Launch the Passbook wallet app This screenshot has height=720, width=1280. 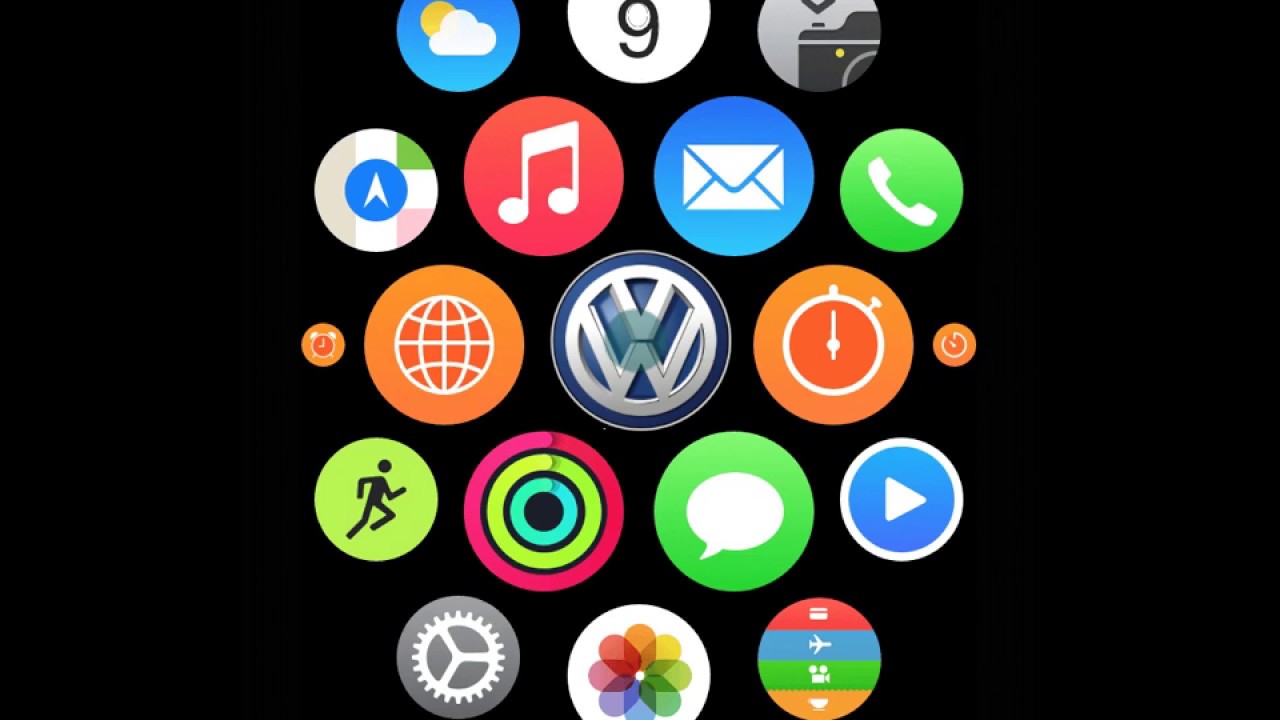pos(819,657)
